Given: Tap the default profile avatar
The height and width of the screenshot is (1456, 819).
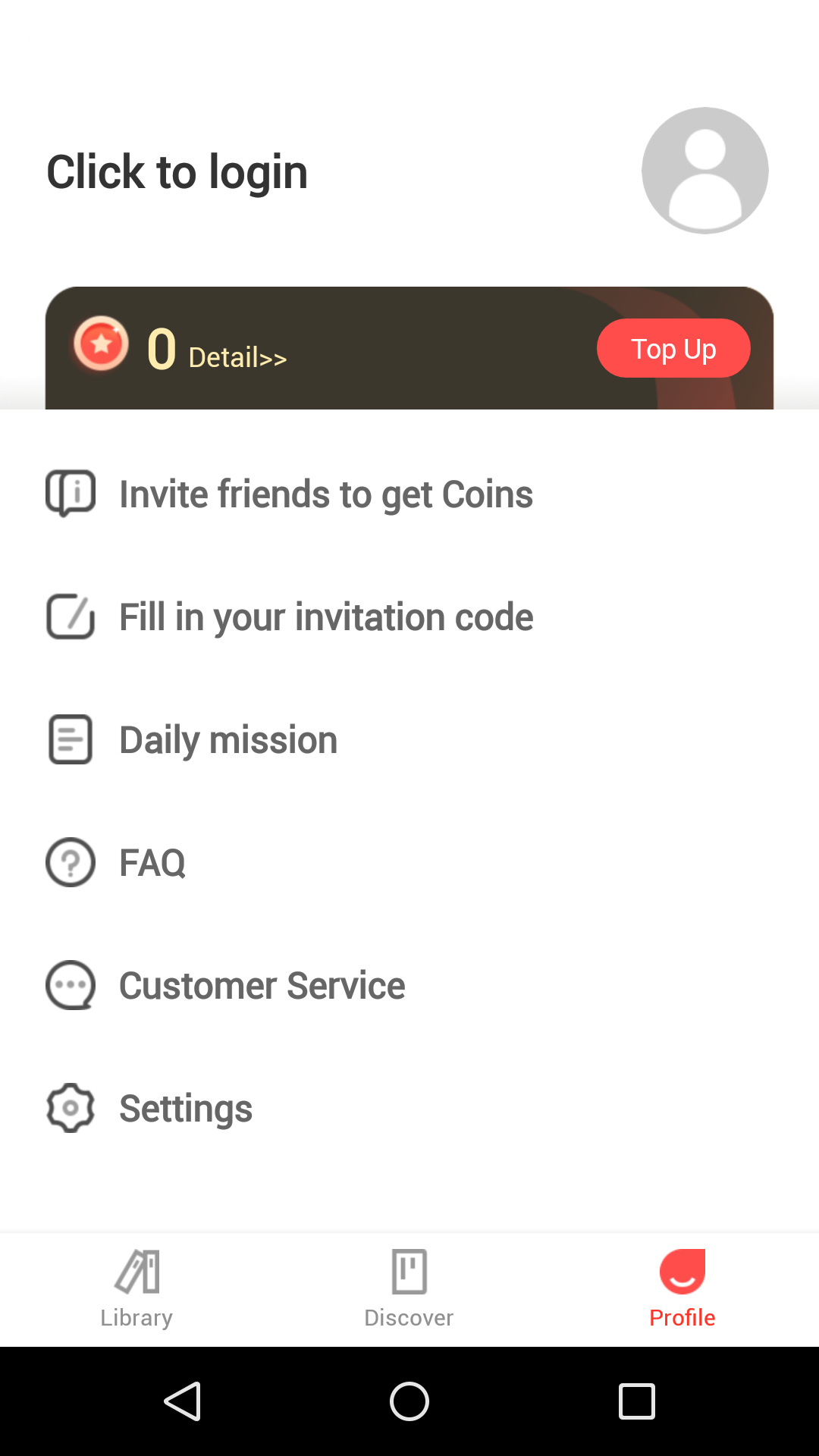Looking at the screenshot, I should pyautogui.click(x=704, y=171).
